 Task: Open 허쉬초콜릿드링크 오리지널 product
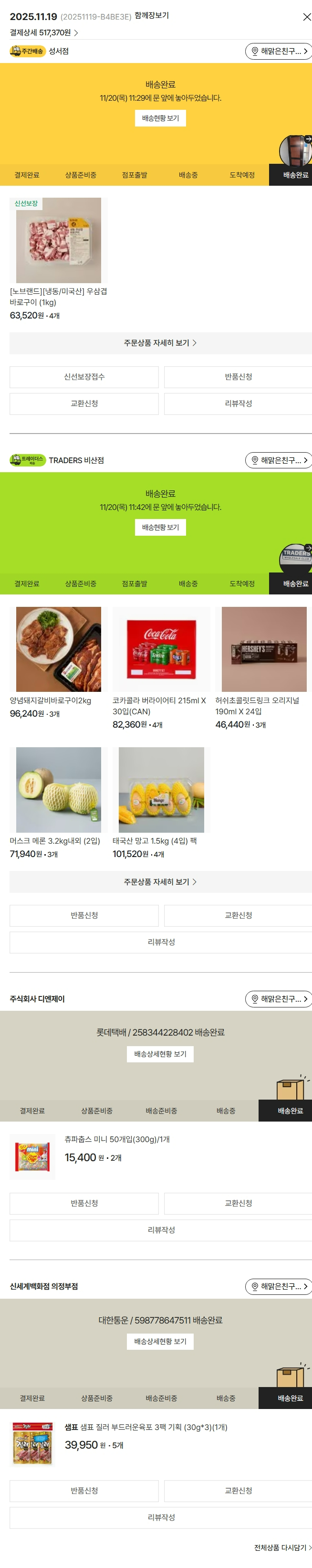click(263, 649)
